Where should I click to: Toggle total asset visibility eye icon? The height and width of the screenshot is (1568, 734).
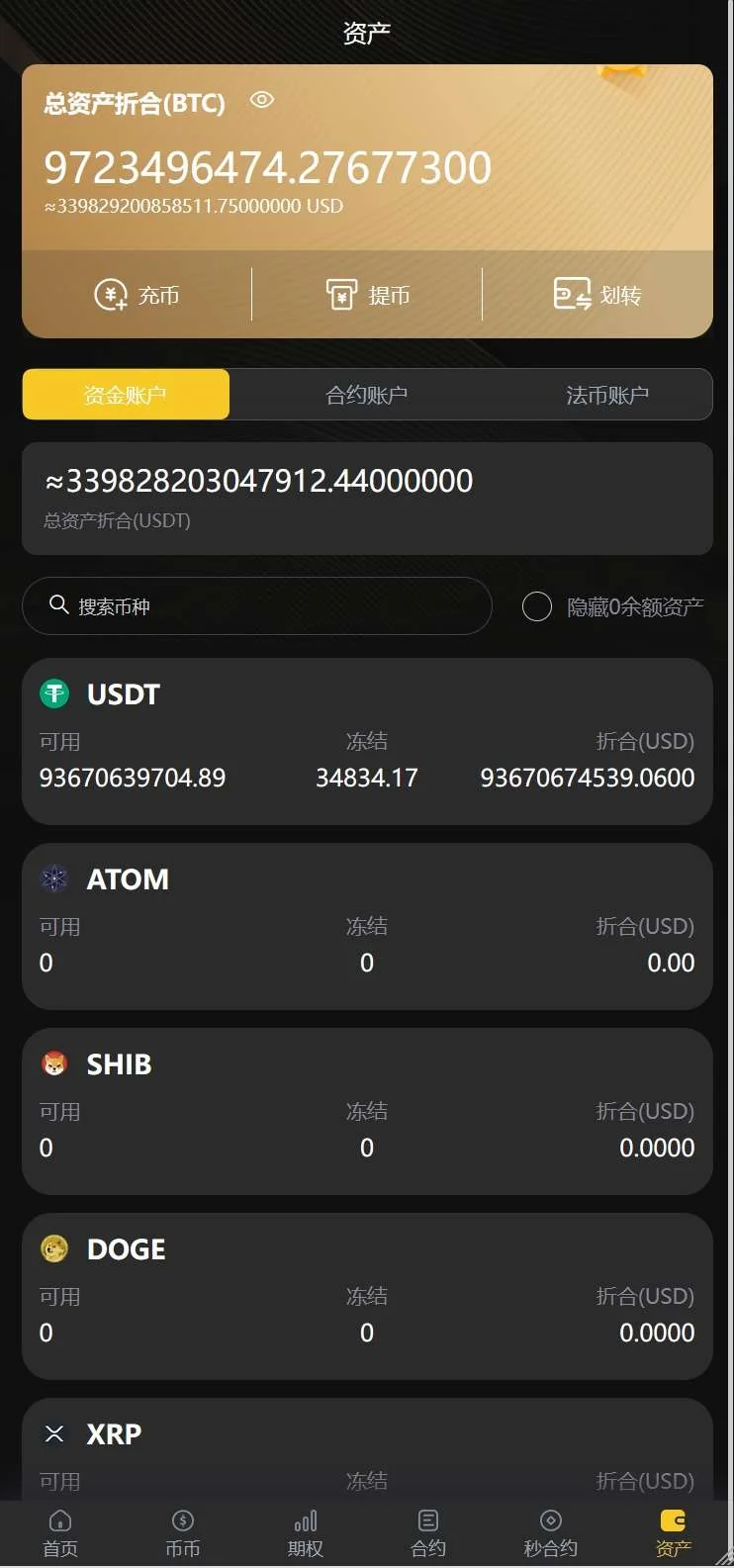click(x=261, y=100)
